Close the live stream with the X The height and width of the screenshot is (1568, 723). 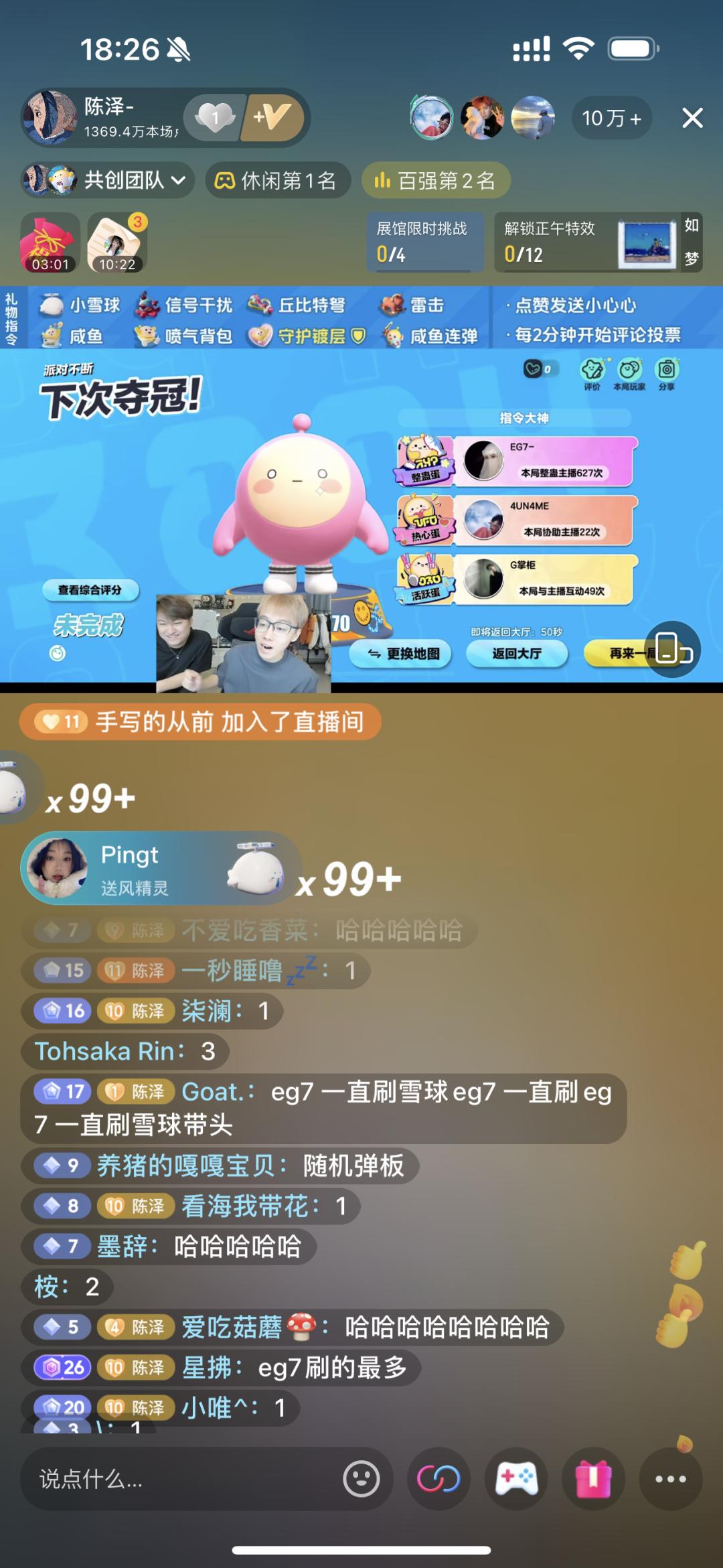(692, 118)
